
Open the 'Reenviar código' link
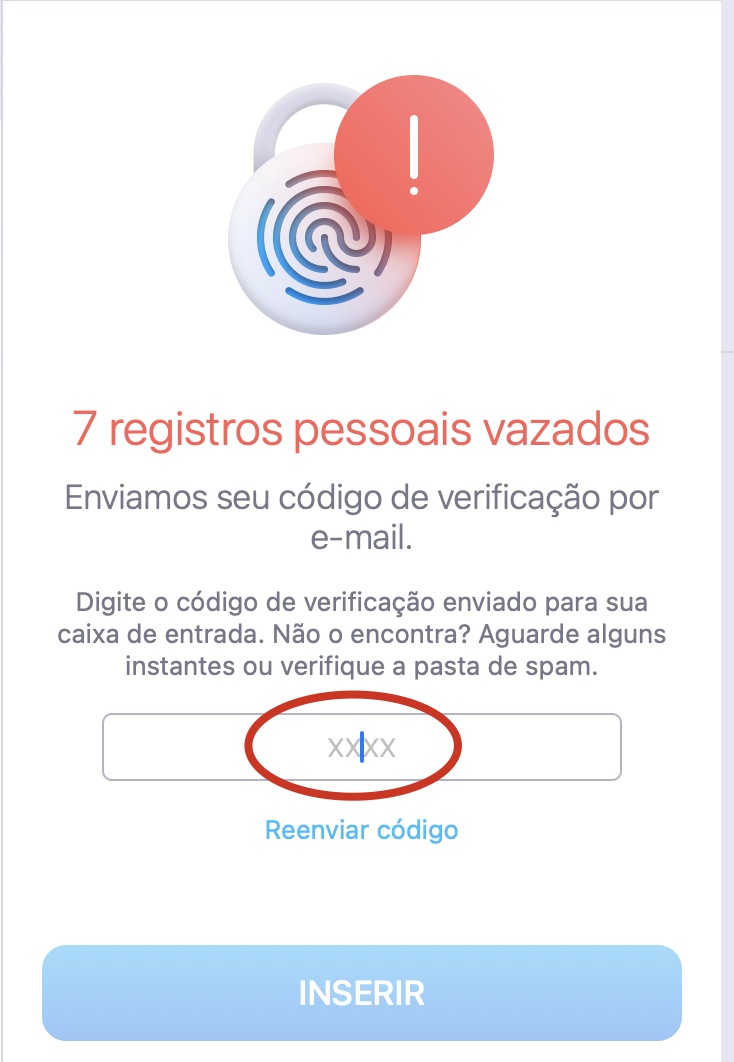362,829
